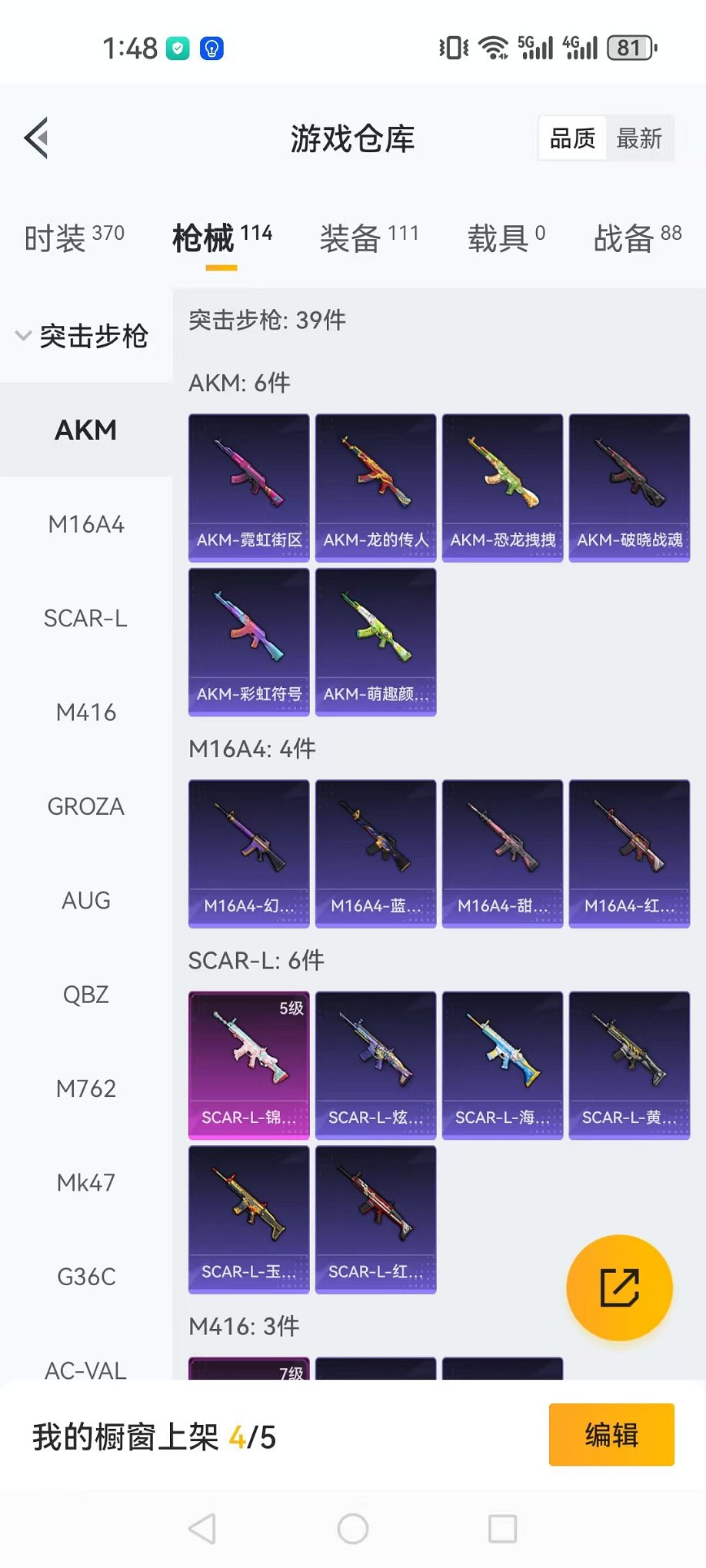Select M762 in the side list

[85, 1088]
